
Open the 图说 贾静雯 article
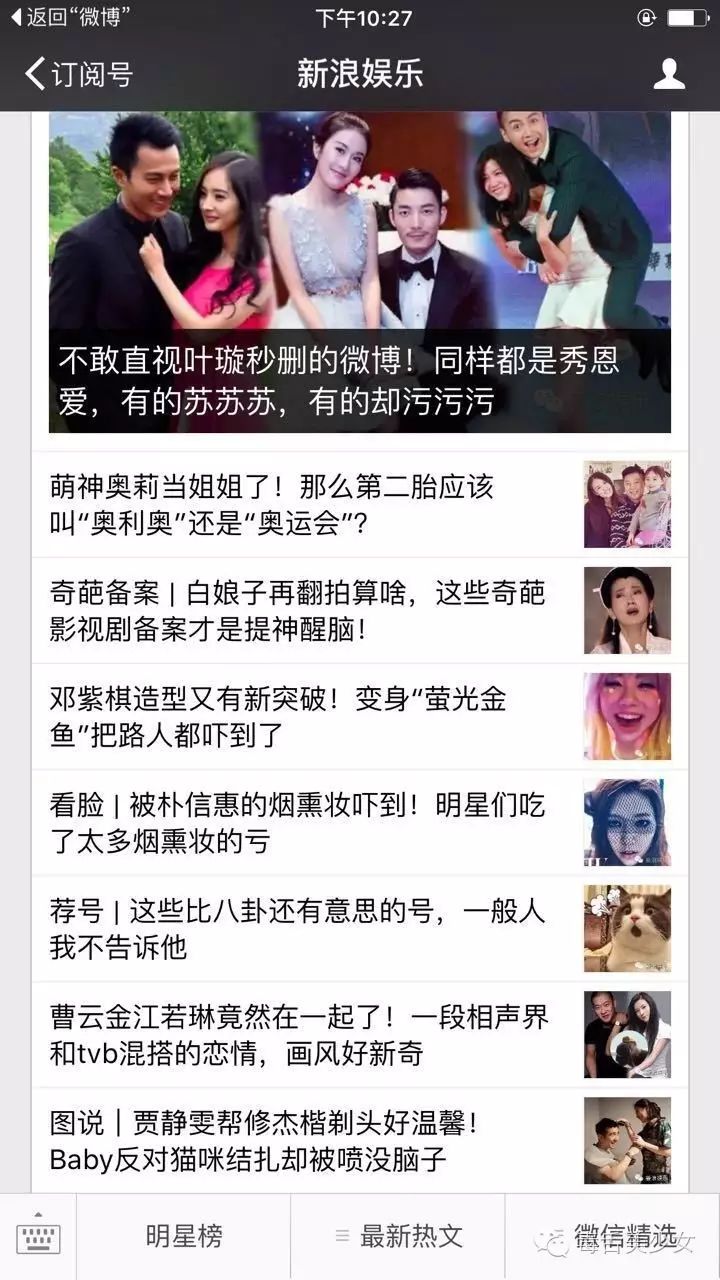[x=360, y=1140]
